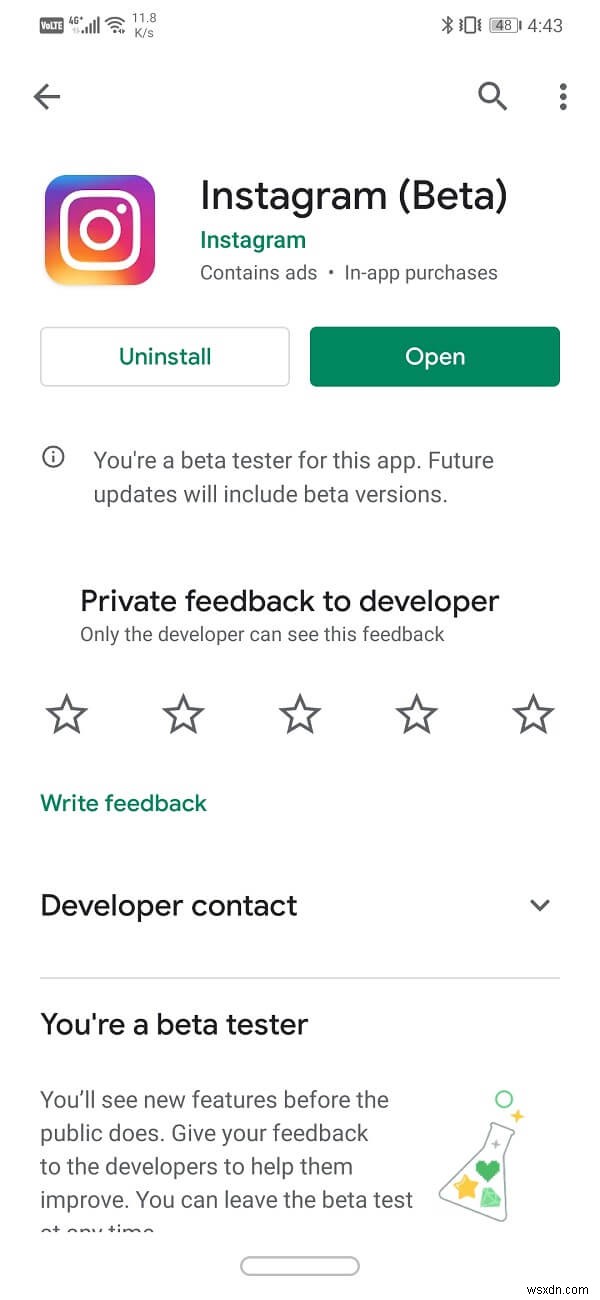Give a two-star rating
The image size is (600, 1300).
coord(183,715)
